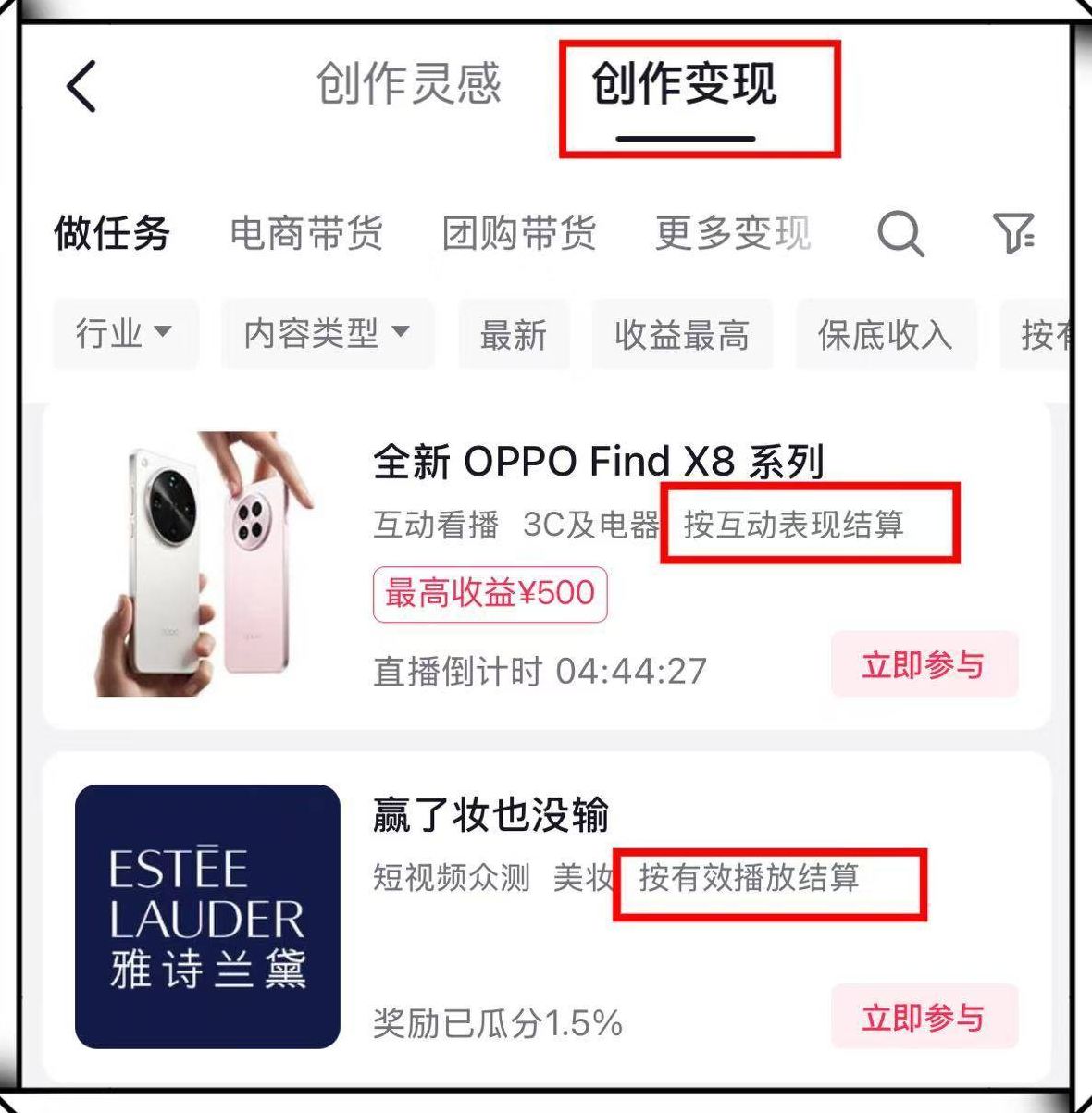Switch to 电商带货 sub-tab
The image size is (1092, 1113).
pyautogui.click(x=306, y=233)
